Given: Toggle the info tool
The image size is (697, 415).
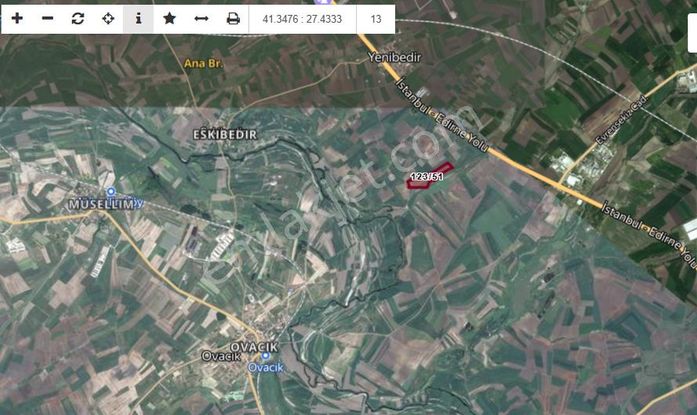Looking at the screenshot, I should point(138,19).
